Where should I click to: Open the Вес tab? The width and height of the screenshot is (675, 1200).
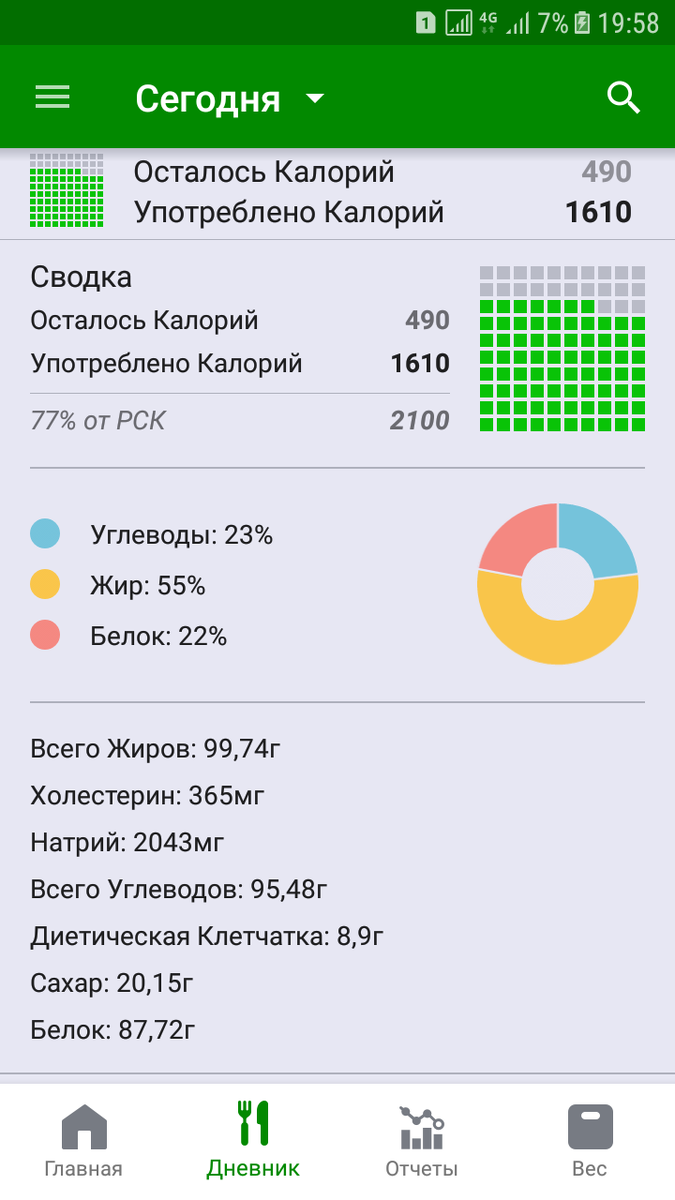pyautogui.click(x=590, y=1140)
